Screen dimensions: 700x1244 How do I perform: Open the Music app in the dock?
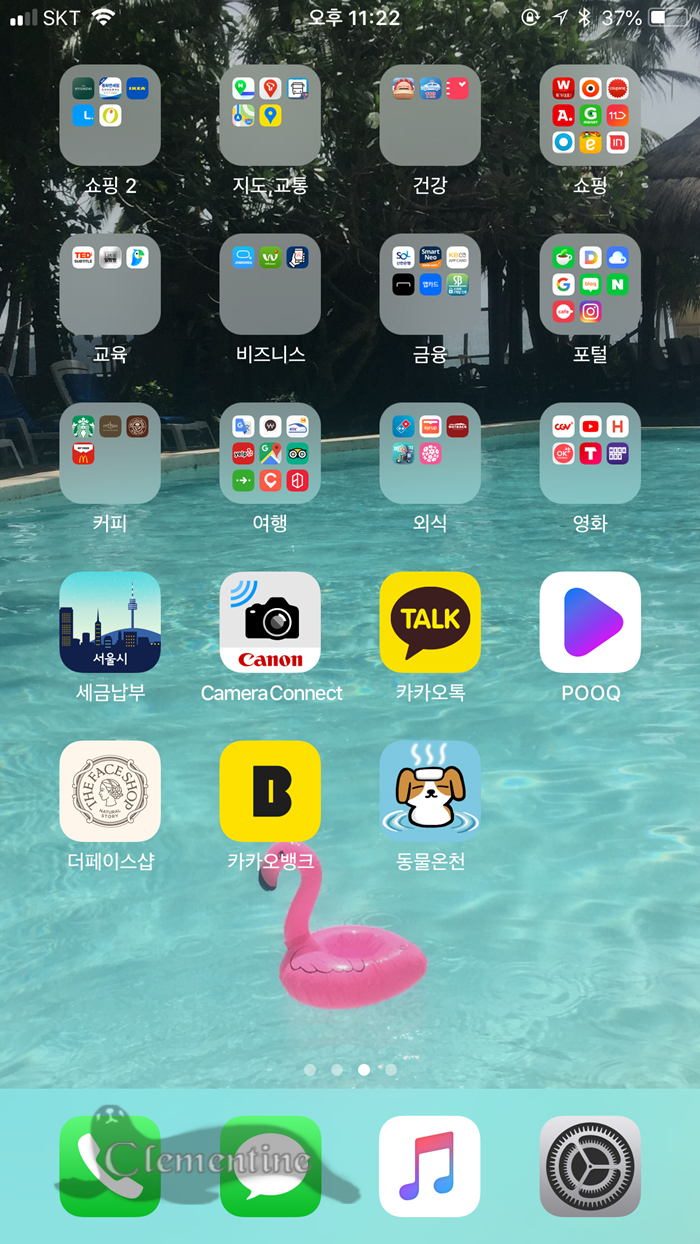430,1166
